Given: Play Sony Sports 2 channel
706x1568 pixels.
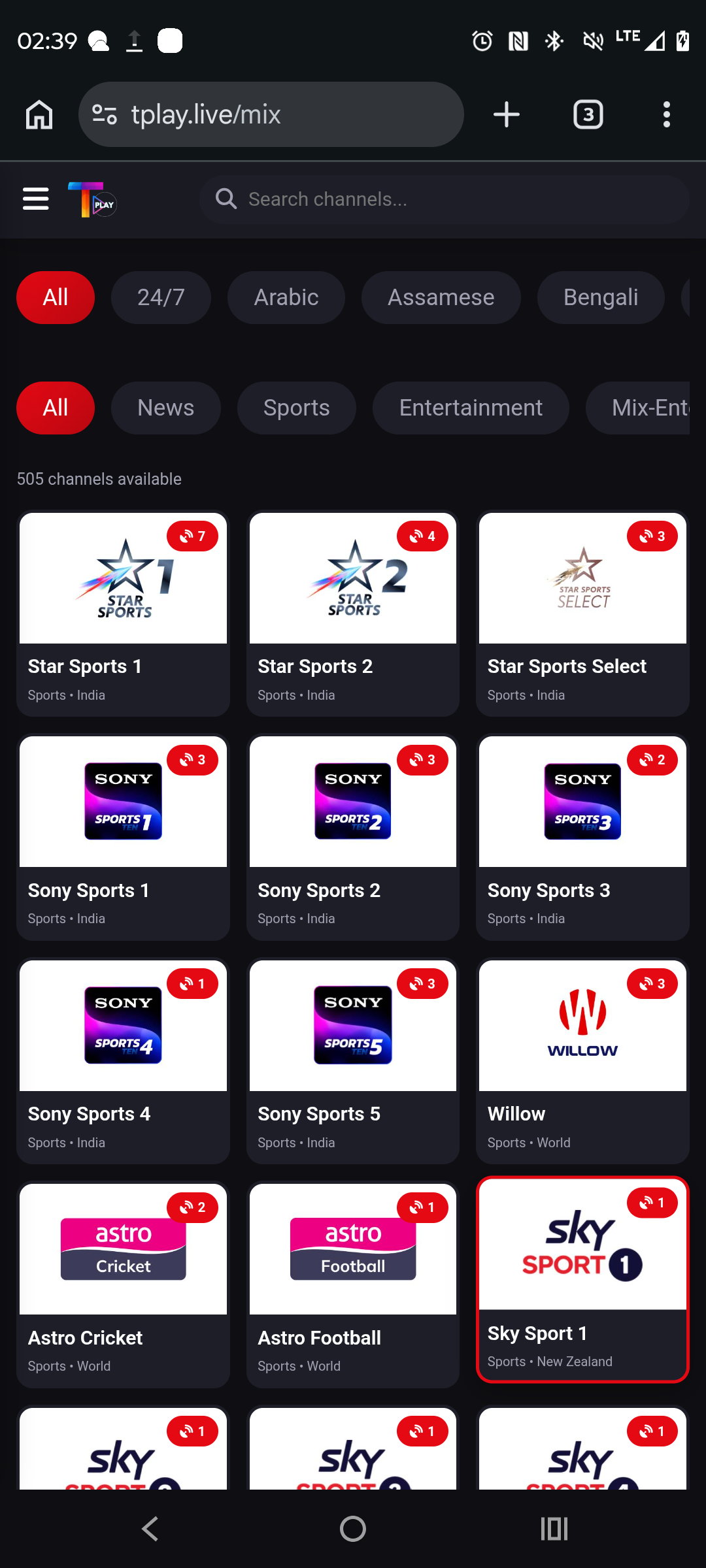Looking at the screenshot, I should click(x=352, y=837).
